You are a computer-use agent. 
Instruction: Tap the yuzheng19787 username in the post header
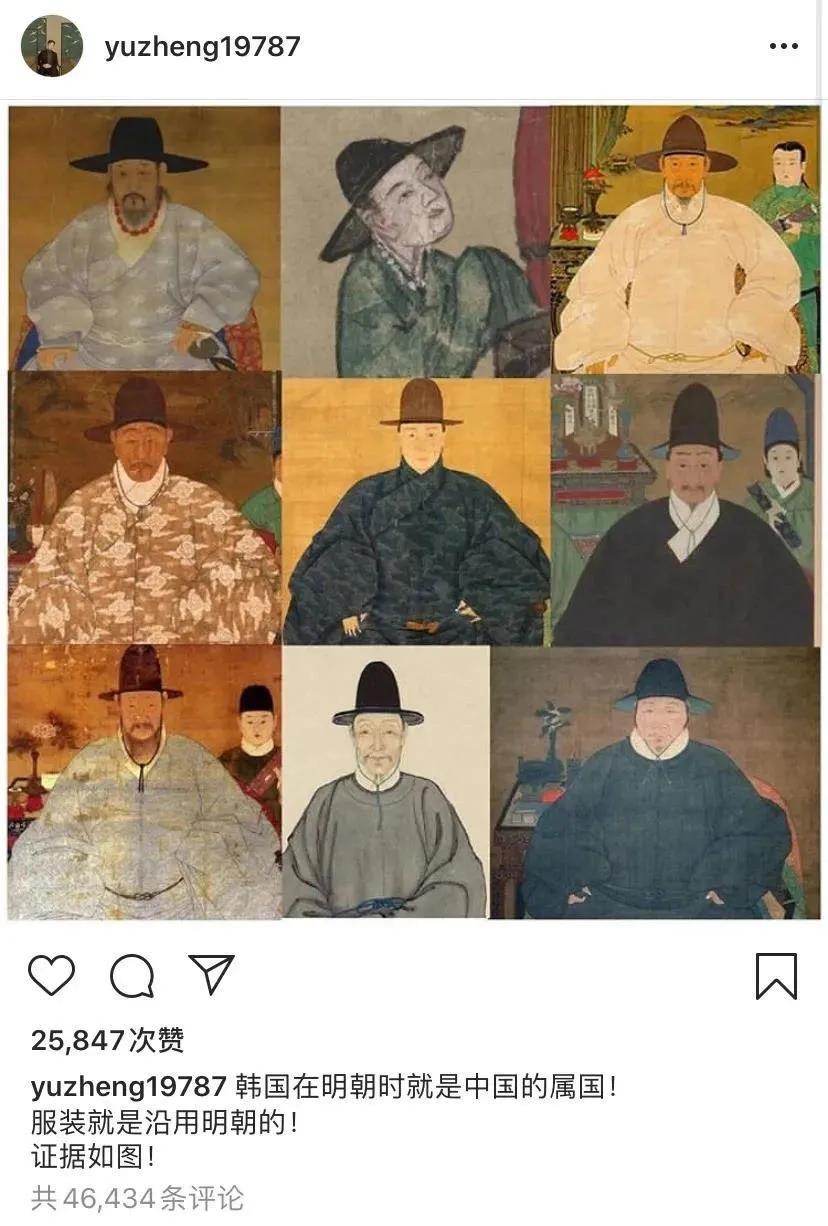(x=202, y=47)
